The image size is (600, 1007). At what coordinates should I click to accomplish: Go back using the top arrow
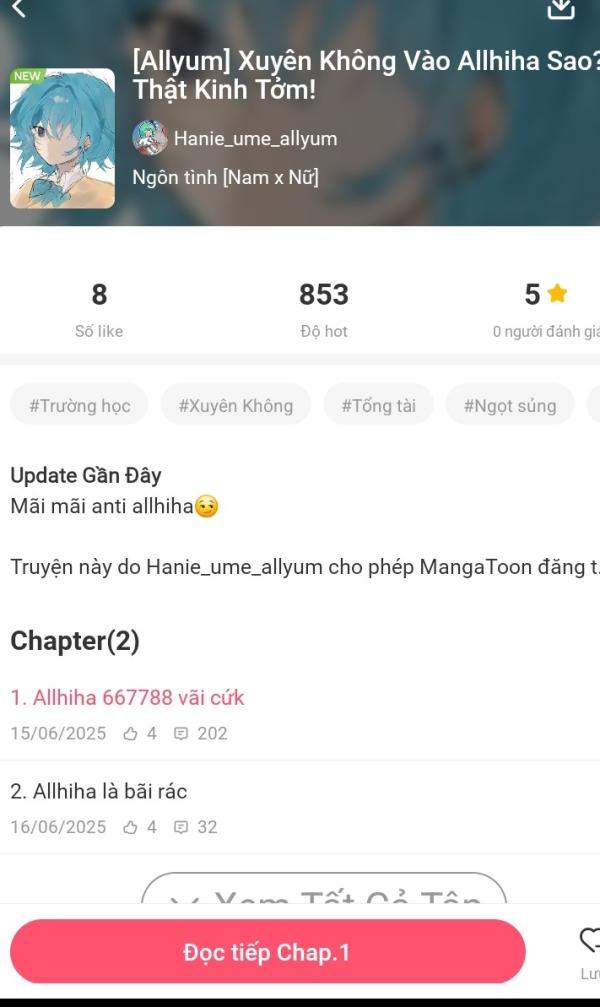18,8
